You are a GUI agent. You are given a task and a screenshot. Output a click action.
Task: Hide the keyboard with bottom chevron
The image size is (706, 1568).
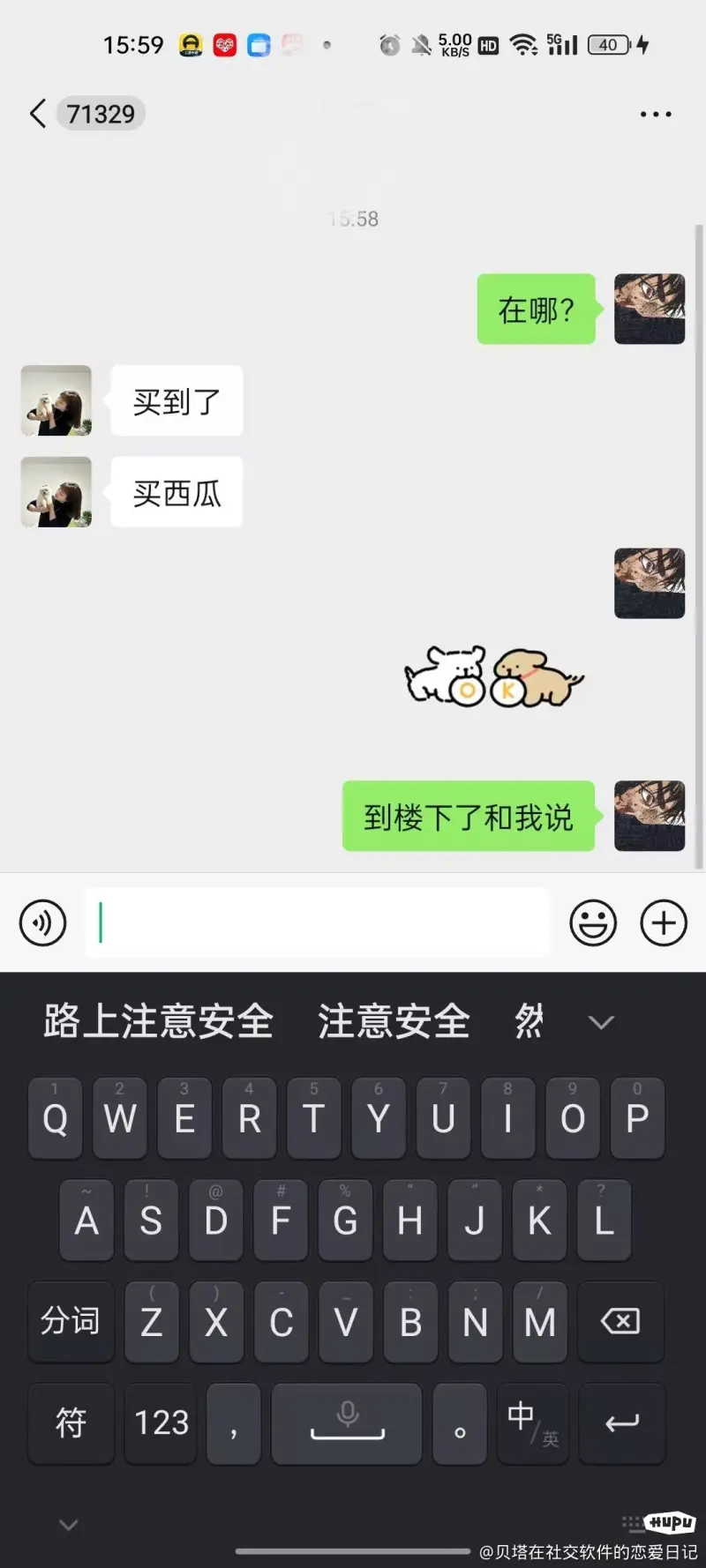pos(68,1525)
